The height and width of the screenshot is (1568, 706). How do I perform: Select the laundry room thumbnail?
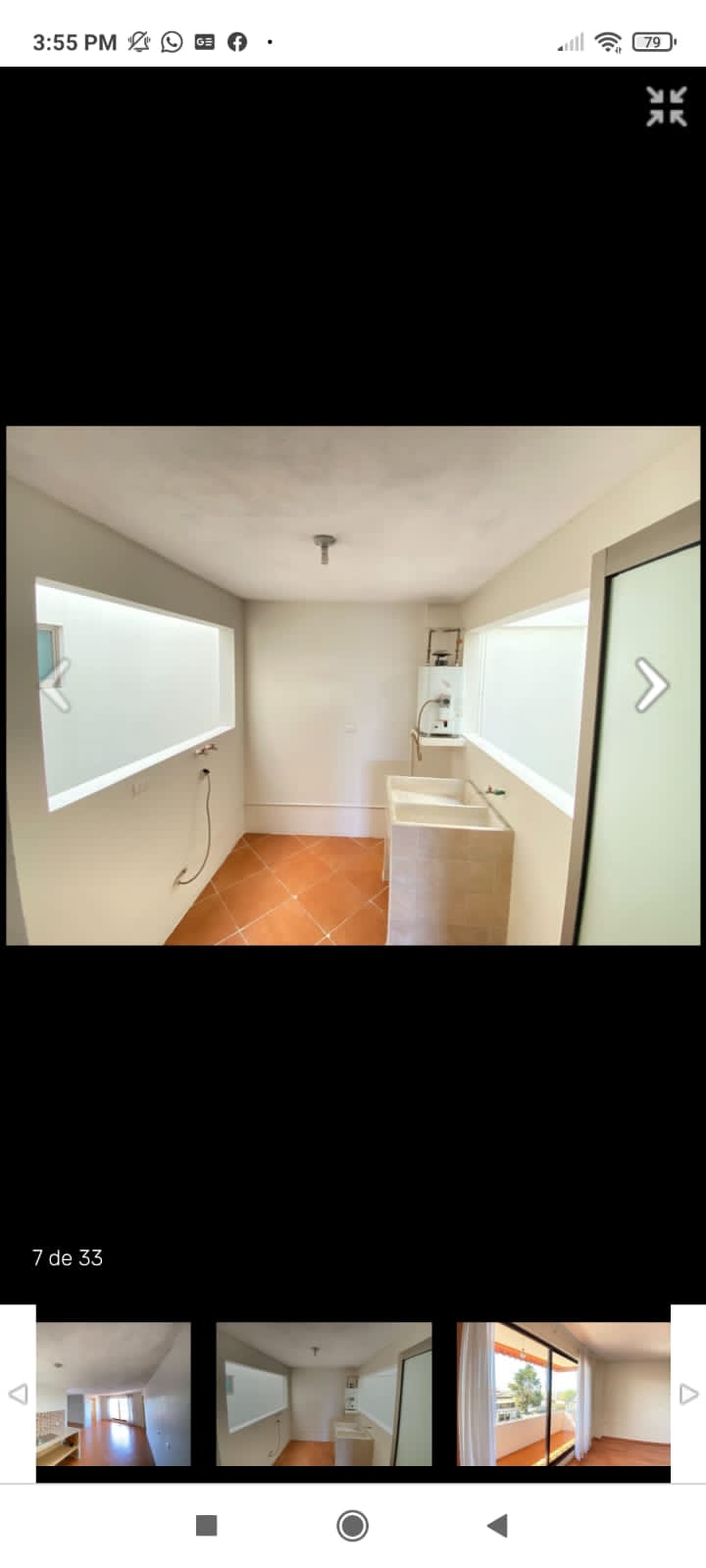[324, 1394]
